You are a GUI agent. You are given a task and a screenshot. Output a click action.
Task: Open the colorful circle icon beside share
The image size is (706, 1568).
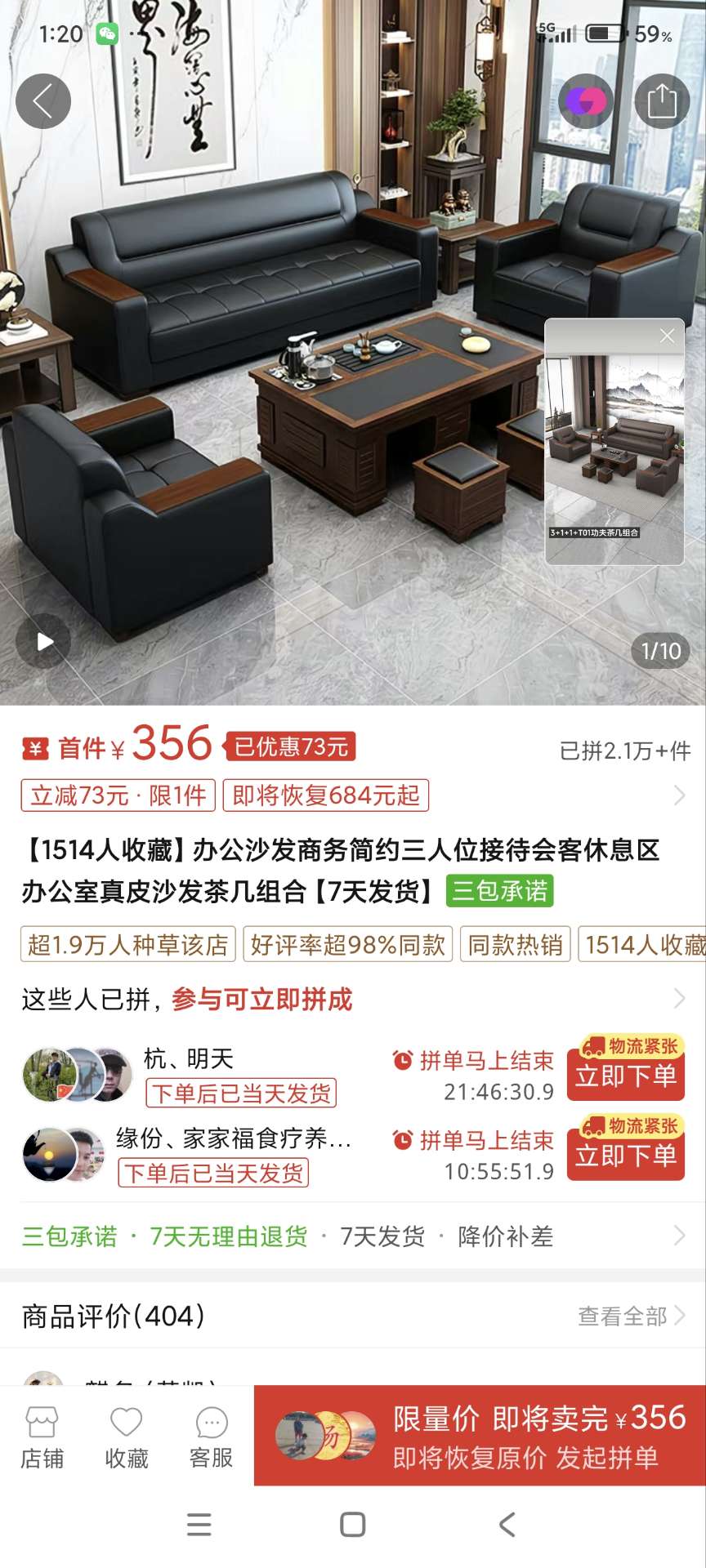coord(586,101)
